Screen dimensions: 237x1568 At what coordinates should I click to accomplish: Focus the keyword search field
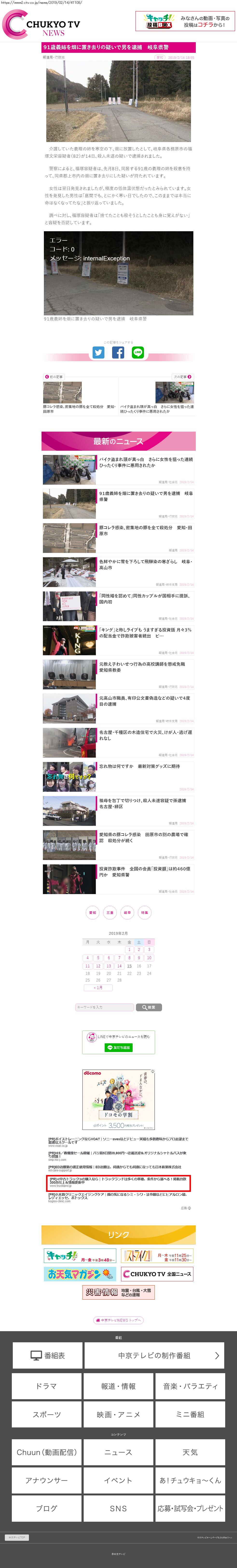(x=104, y=1007)
